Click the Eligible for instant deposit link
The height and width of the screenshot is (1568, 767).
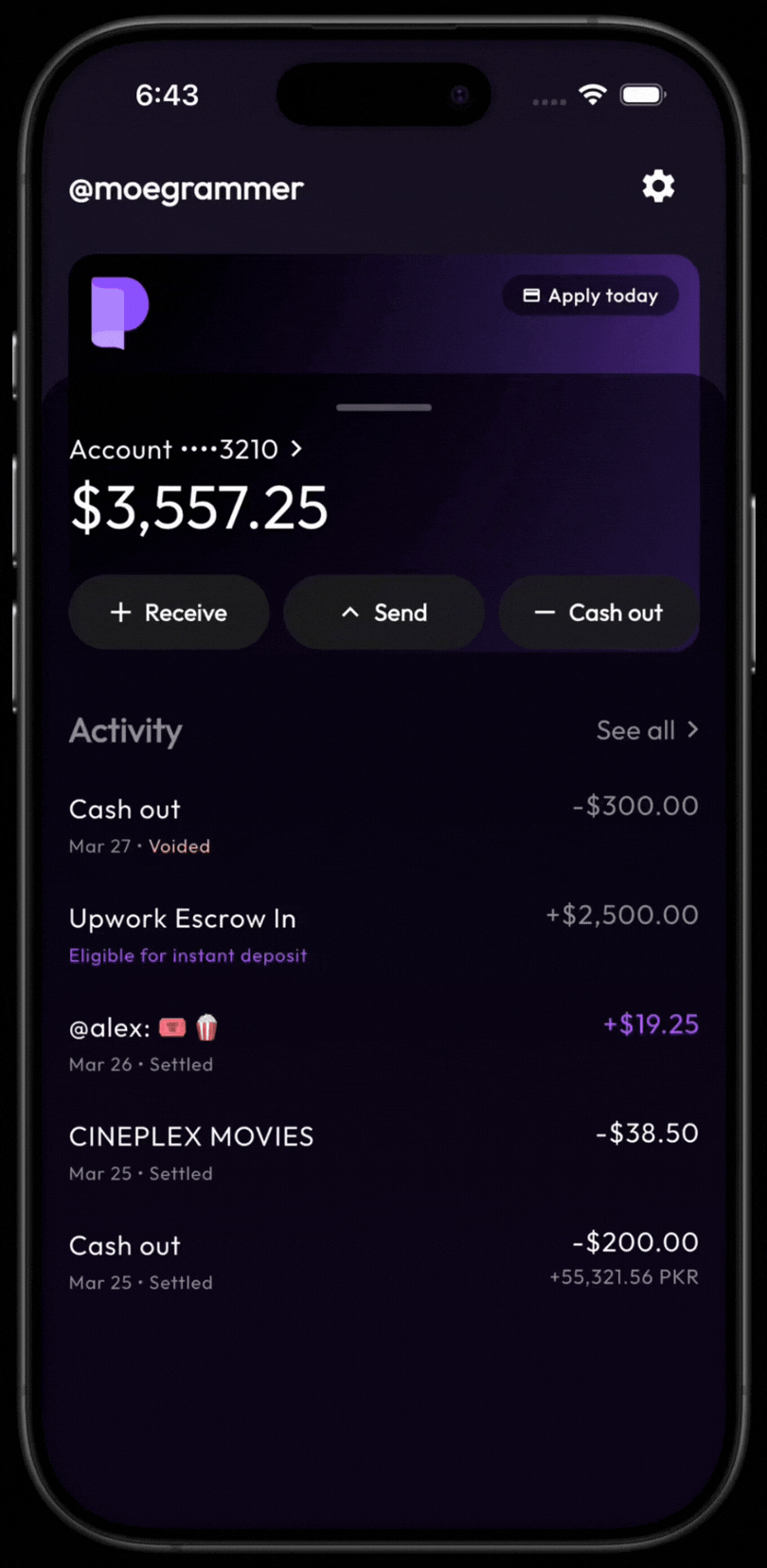pyautogui.click(x=187, y=955)
